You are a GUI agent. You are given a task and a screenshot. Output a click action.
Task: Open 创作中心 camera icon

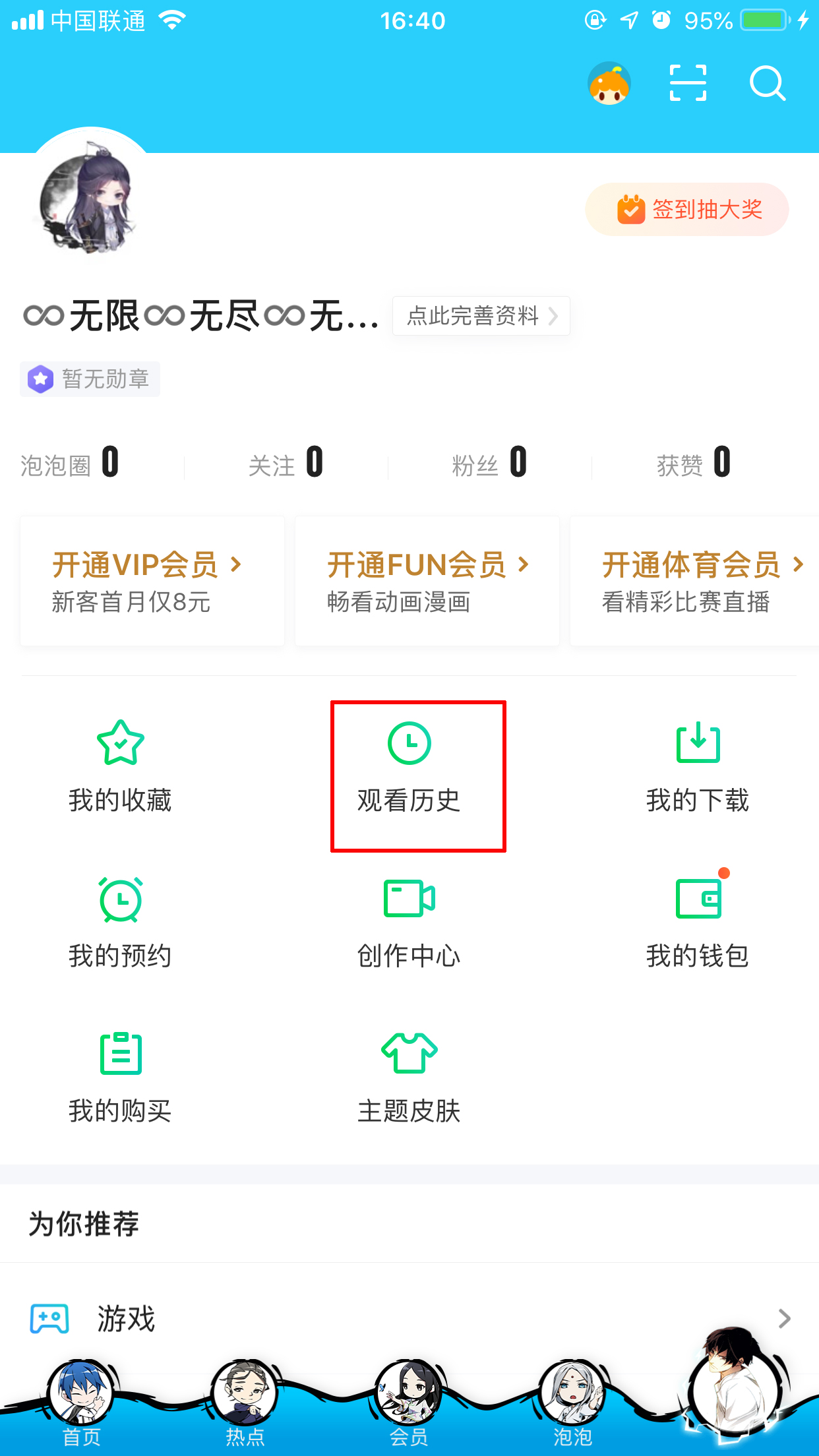point(409,897)
